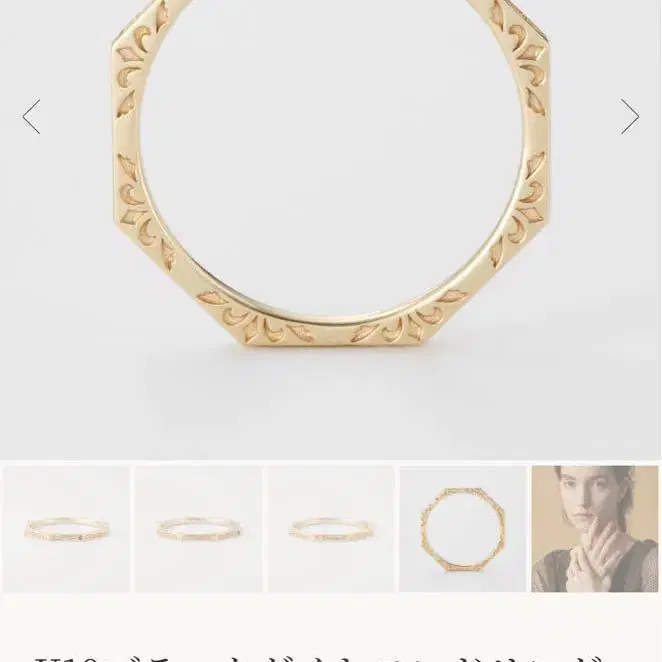Select the first side-view ring thumbnail
Image resolution: width=662 pixels, height=662 pixels.
66,529
